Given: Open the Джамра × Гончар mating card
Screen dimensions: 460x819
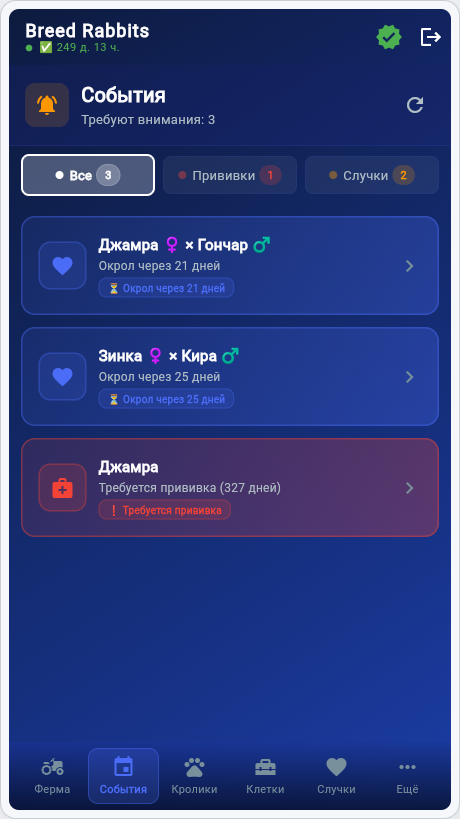Looking at the screenshot, I should pyautogui.click(x=230, y=265).
